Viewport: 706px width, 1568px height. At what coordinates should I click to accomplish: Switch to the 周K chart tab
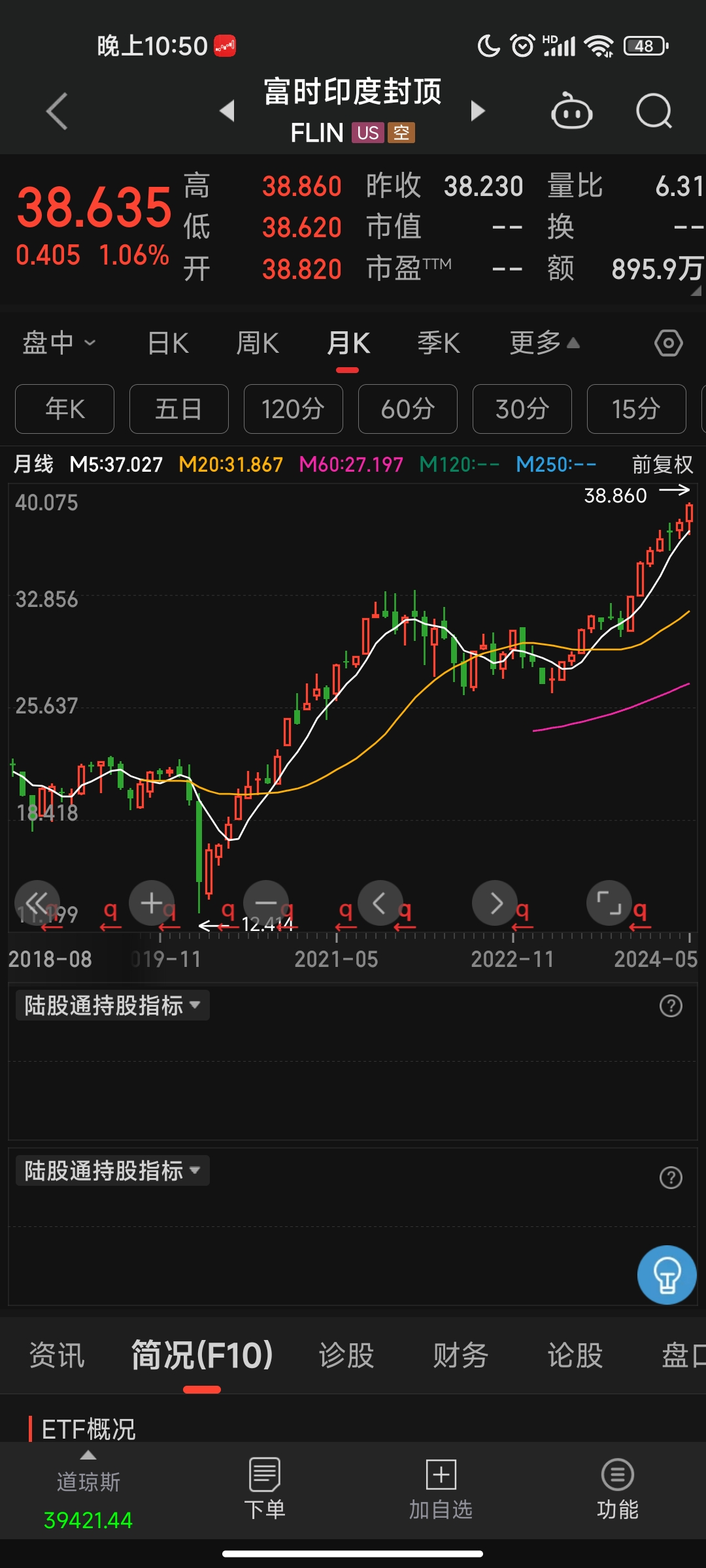click(258, 343)
